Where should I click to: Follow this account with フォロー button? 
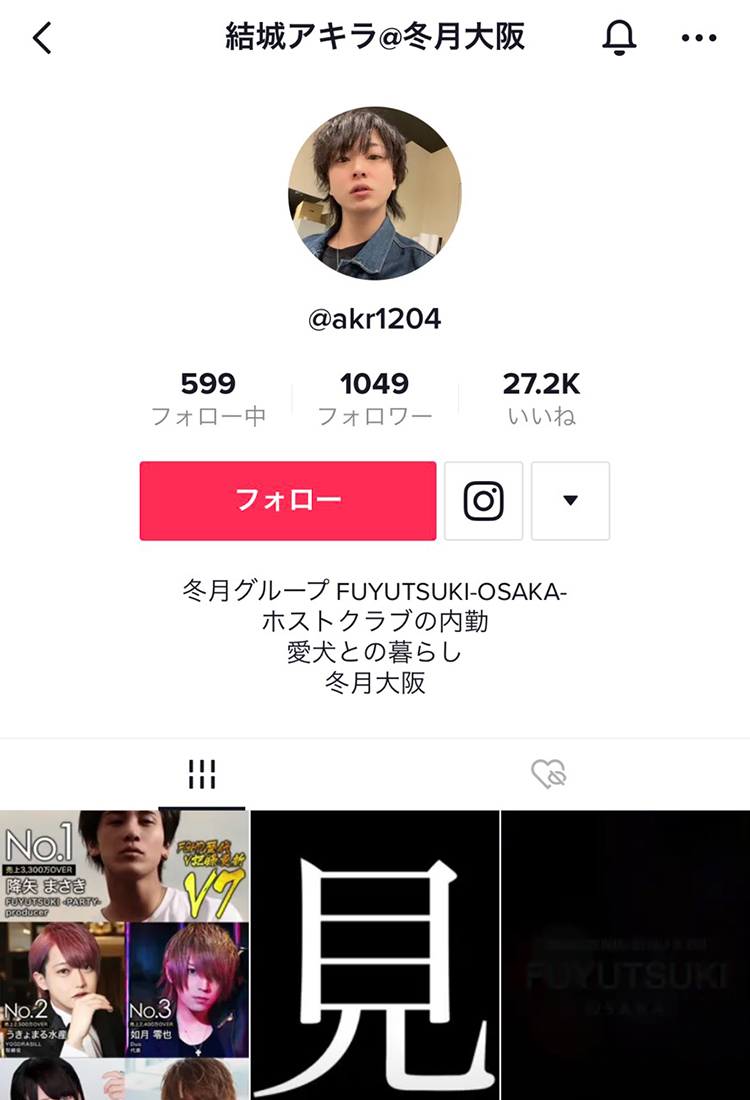click(x=288, y=500)
